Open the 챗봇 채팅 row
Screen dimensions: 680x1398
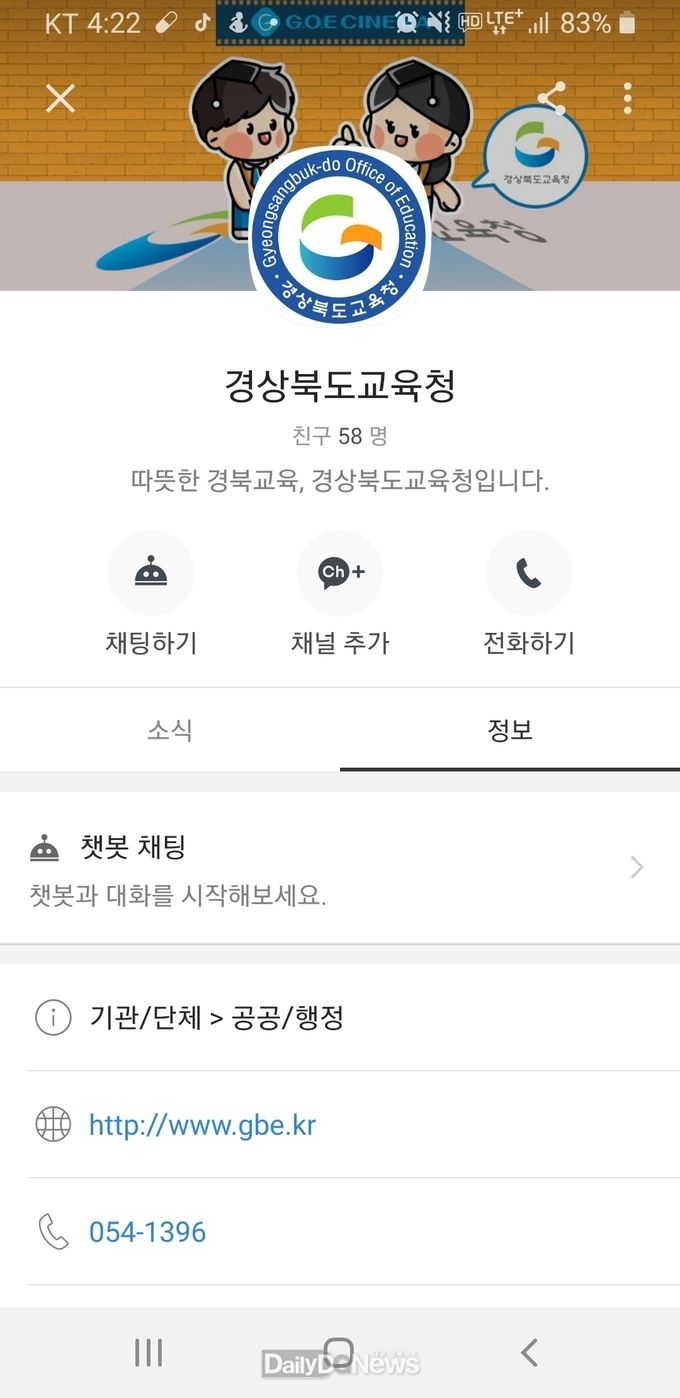pos(340,867)
